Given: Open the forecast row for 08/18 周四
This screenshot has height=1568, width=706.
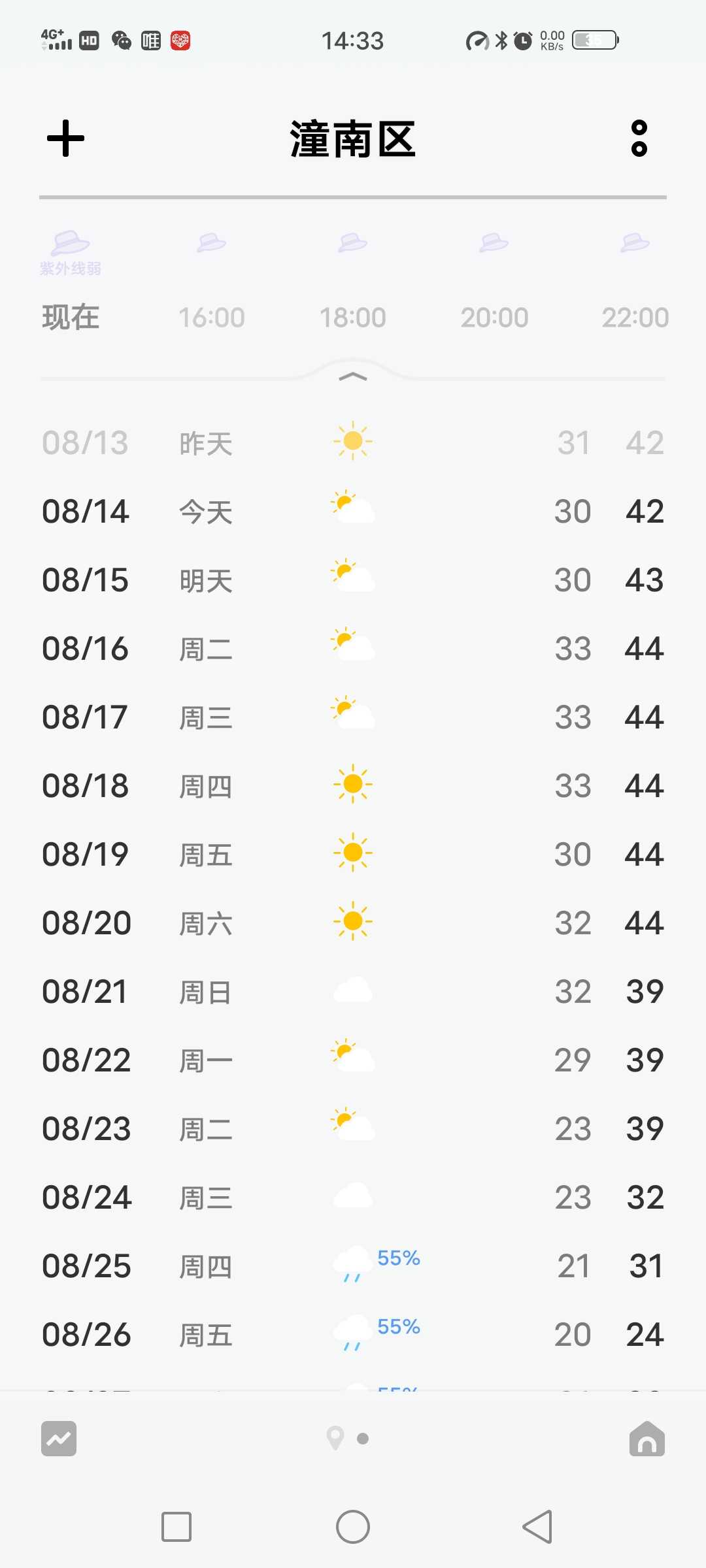Looking at the screenshot, I should tap(353, 786).
